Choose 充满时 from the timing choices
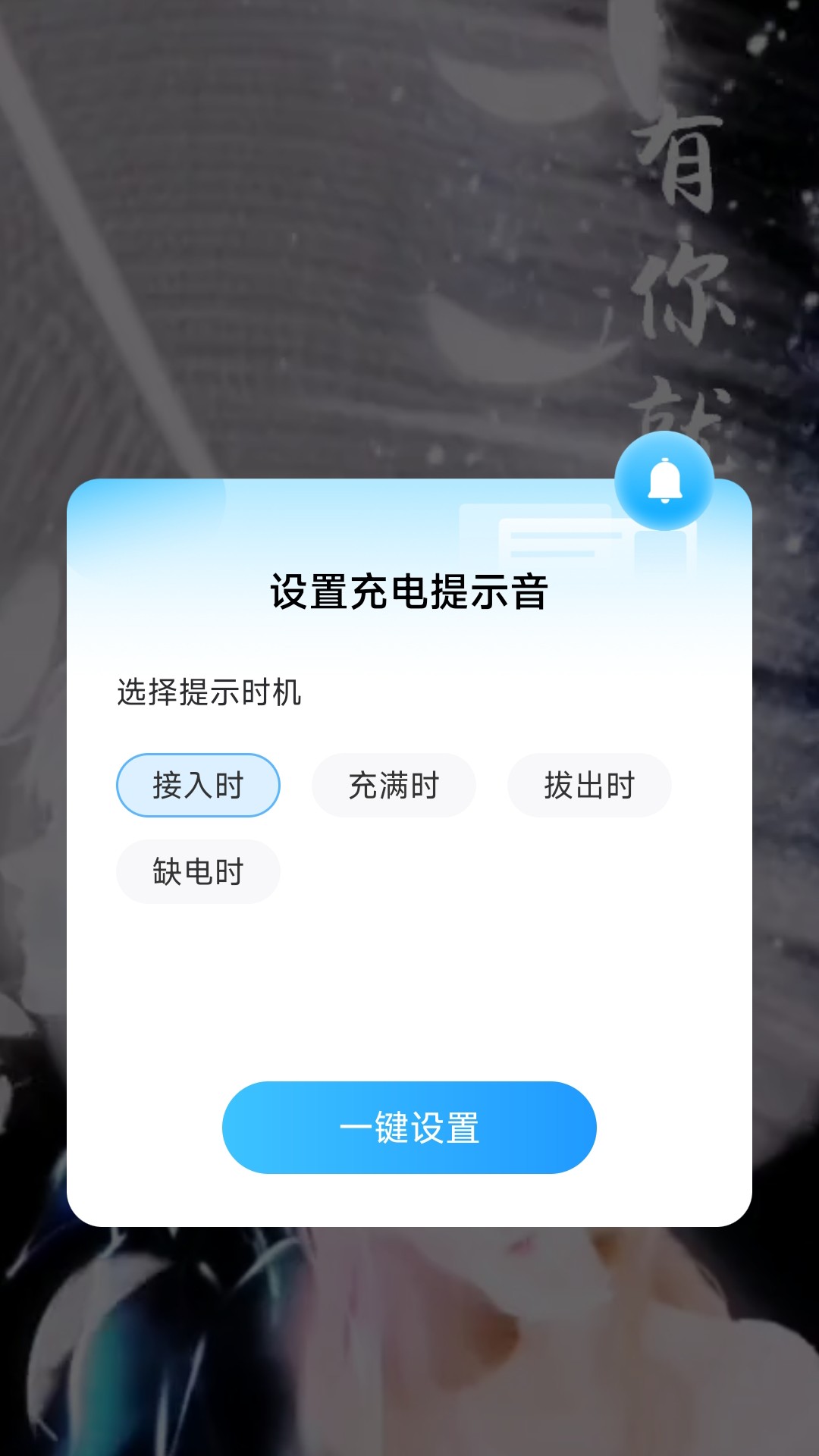This screenshot has height=1456, width=819. pos(394,786)
